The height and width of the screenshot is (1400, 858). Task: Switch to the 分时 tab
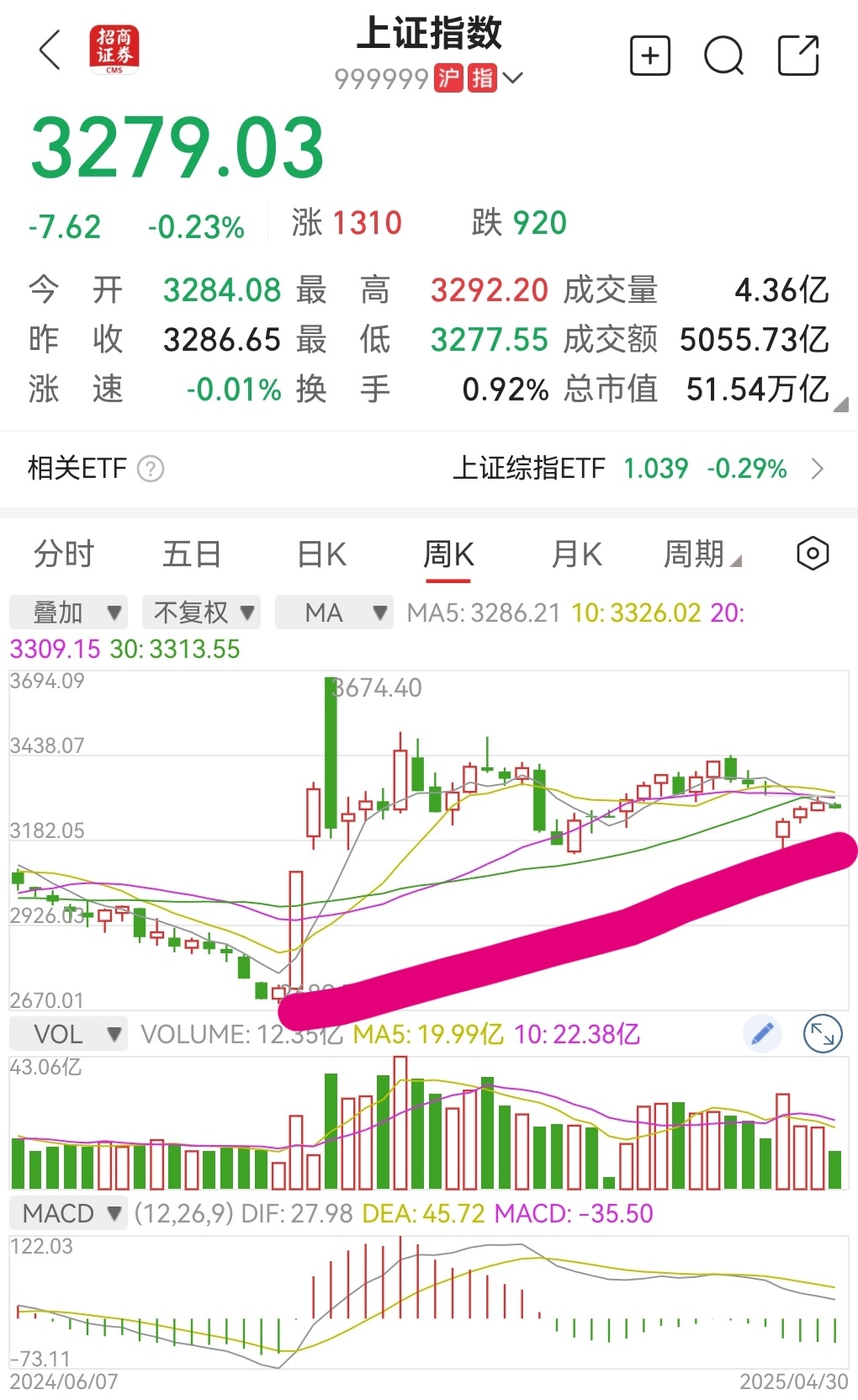pyautogui.click(x=63, y=554)
